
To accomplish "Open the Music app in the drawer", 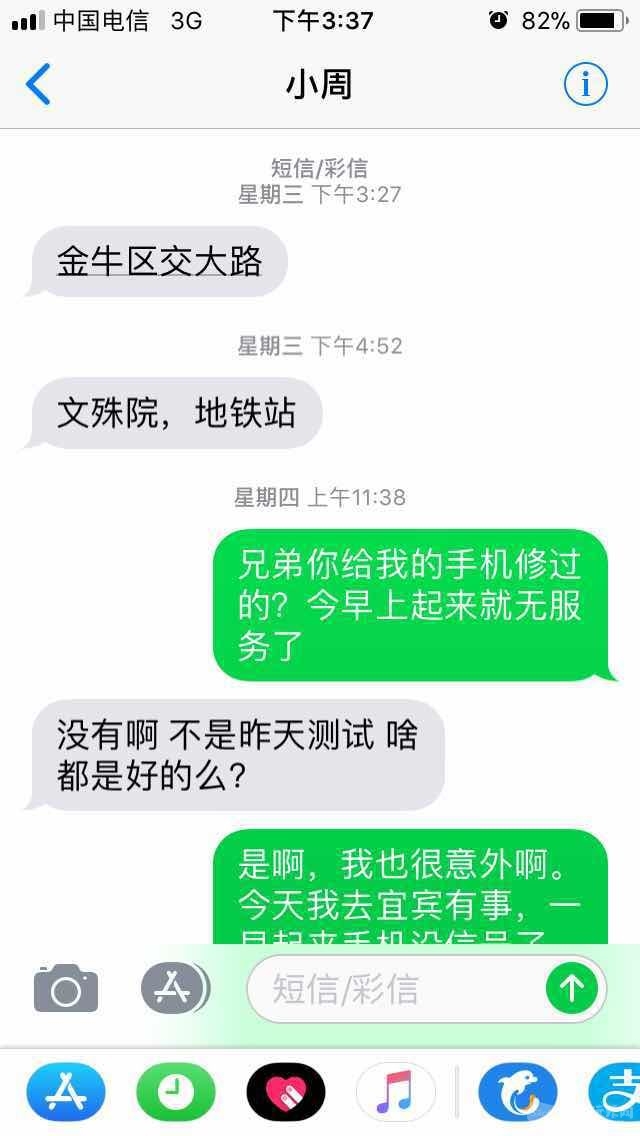I will (396, 1092).
